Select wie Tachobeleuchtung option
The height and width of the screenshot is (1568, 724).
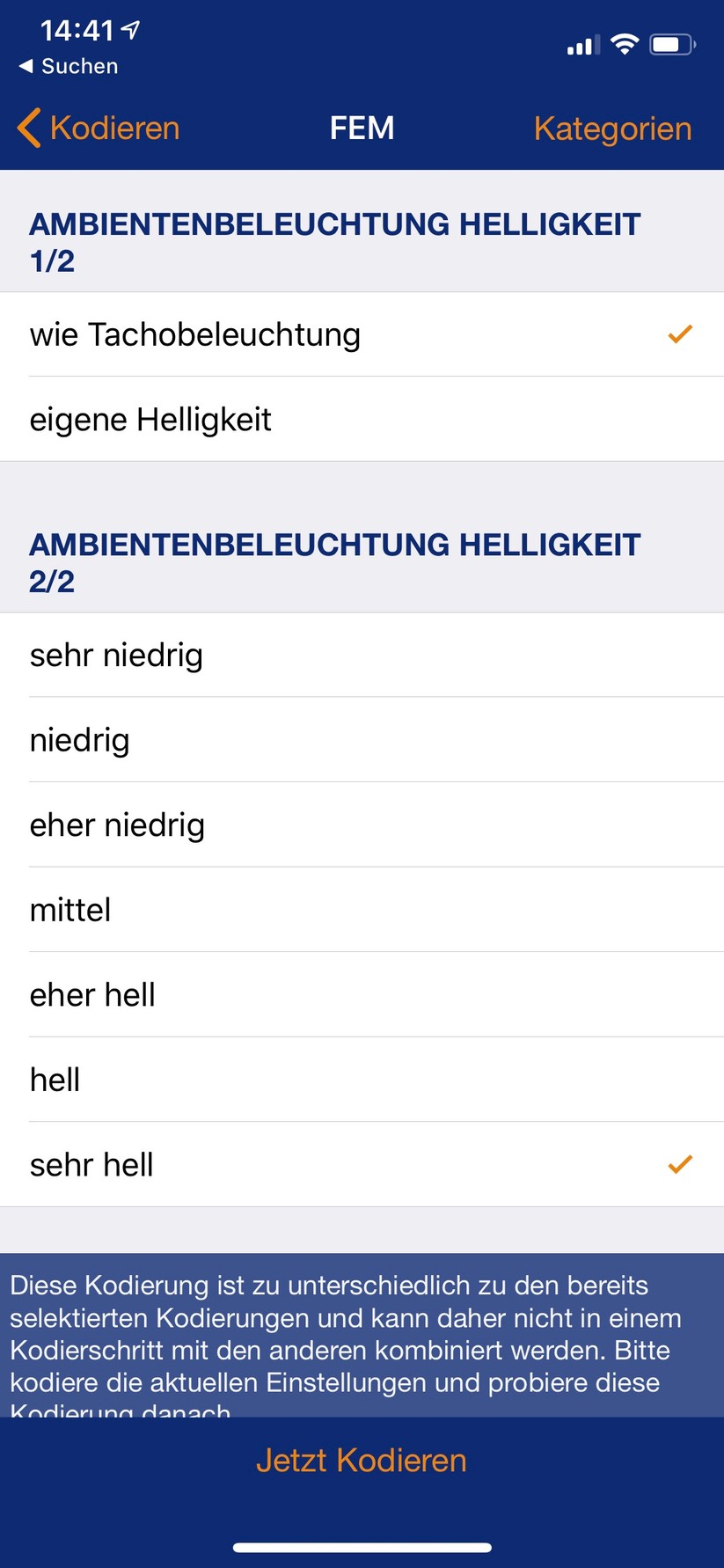coord(362,335)
